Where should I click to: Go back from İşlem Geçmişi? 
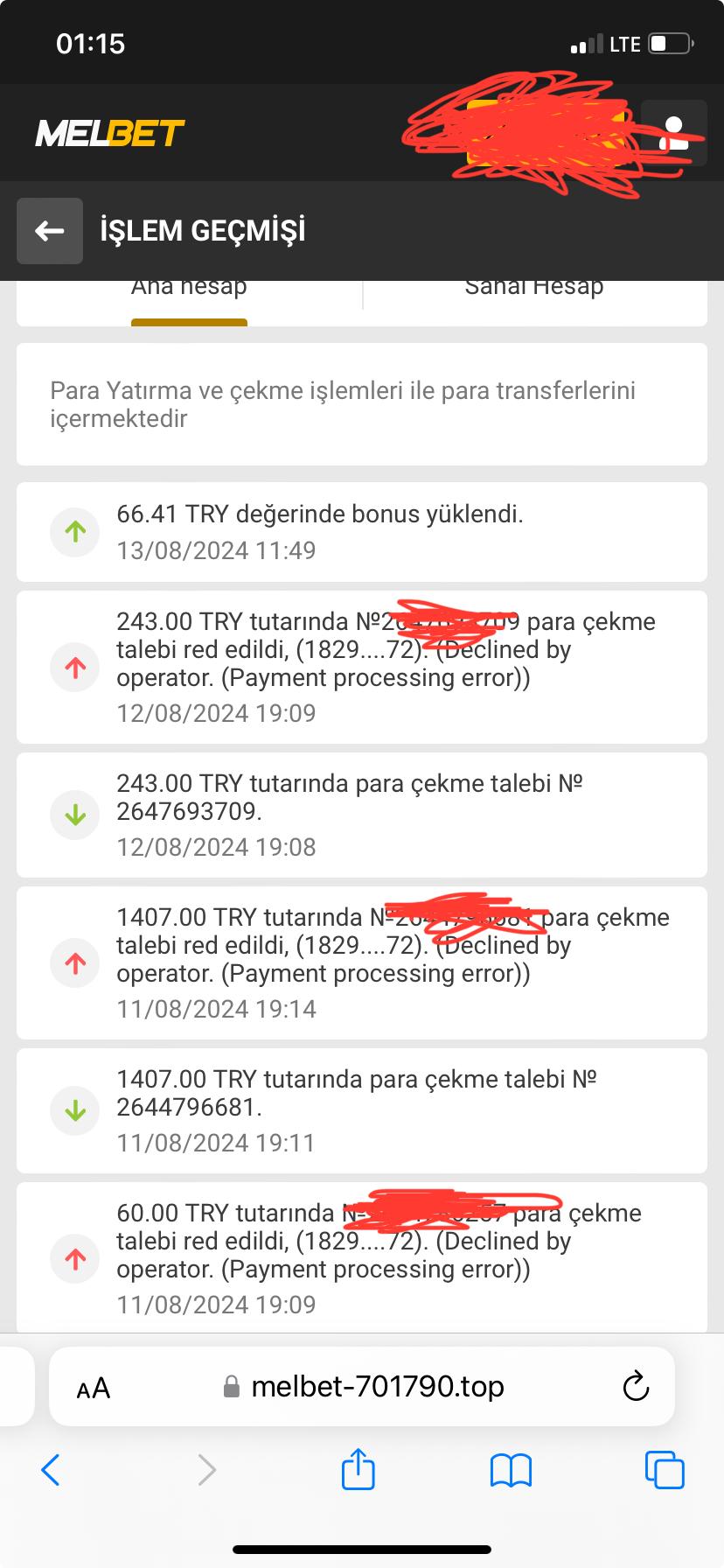pos(50,231)
